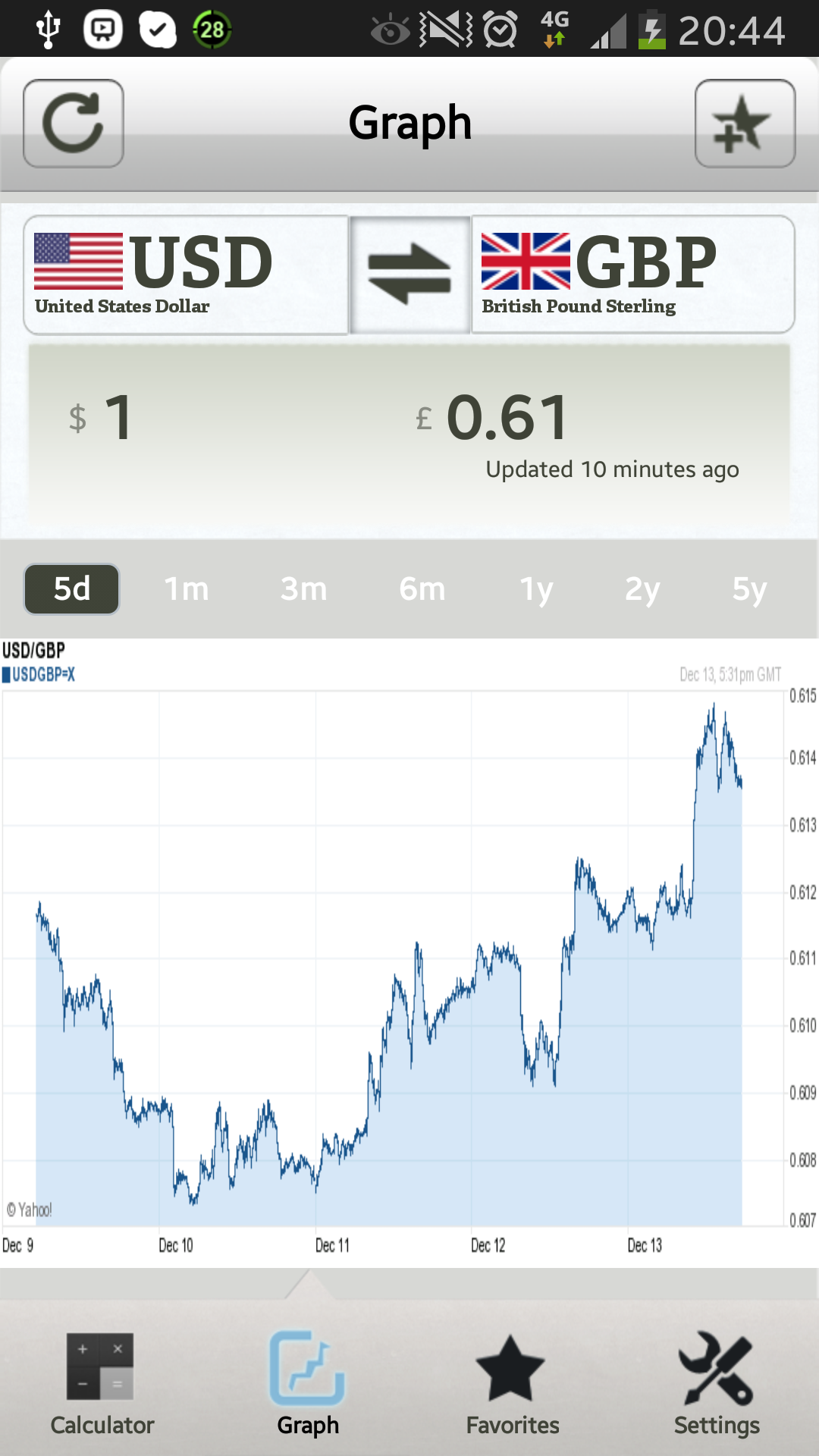Swap USD and GBP currencies
This screenshot has width=819, height=1456.
tap(409, 275)
